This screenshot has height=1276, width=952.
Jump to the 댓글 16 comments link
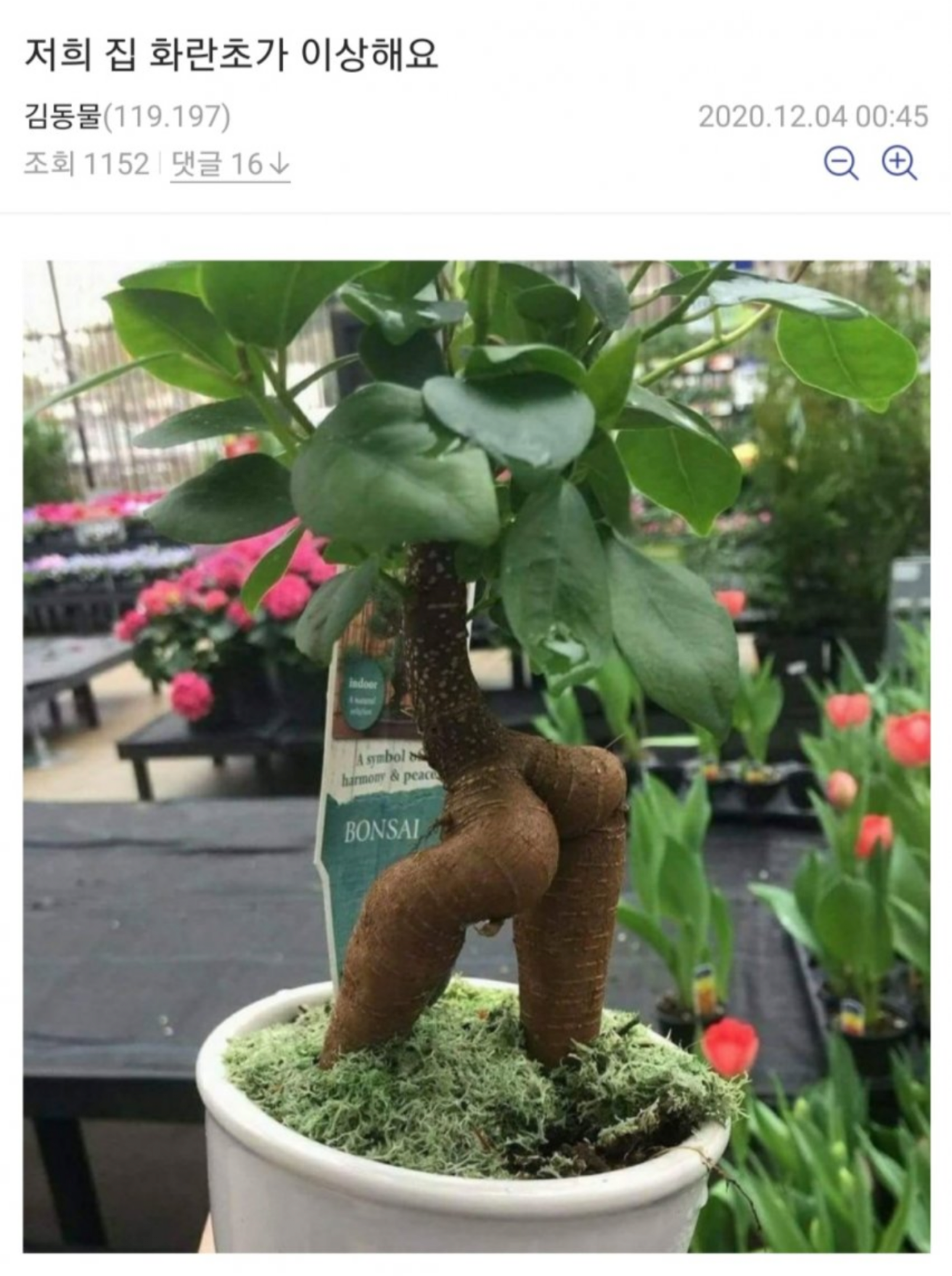(230, 164)
